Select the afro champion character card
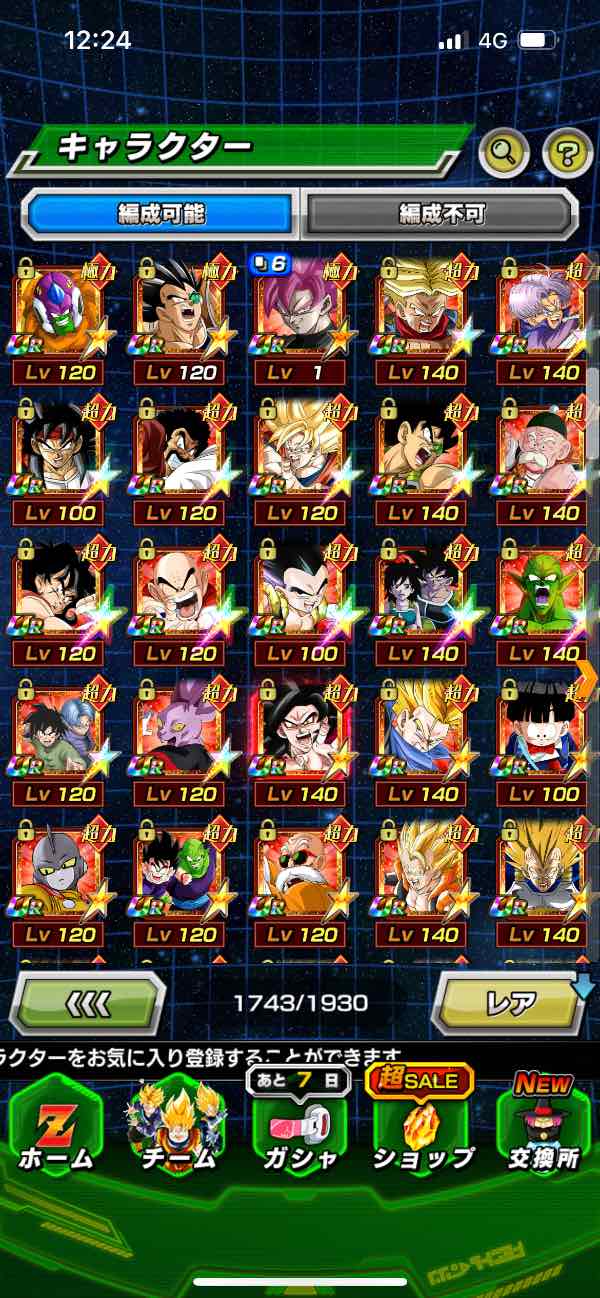Viewport: 600px width, 1298px height. tap(180, 460)
